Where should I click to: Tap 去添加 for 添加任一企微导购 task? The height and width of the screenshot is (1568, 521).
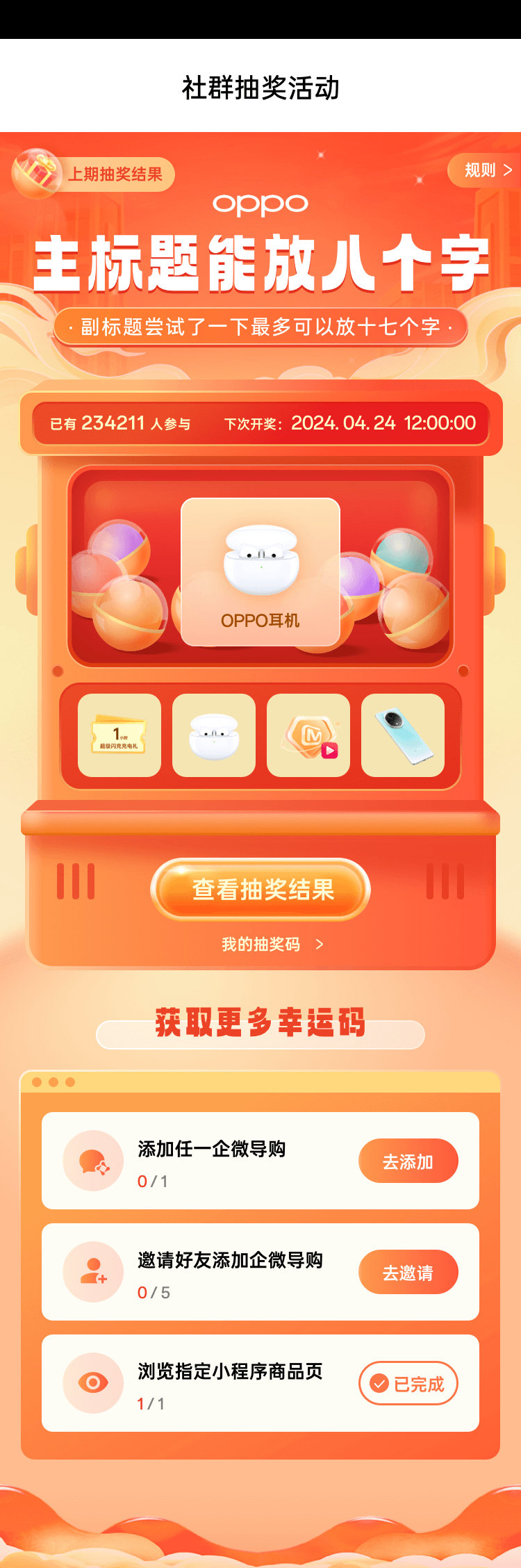(x=408, y=1161)
